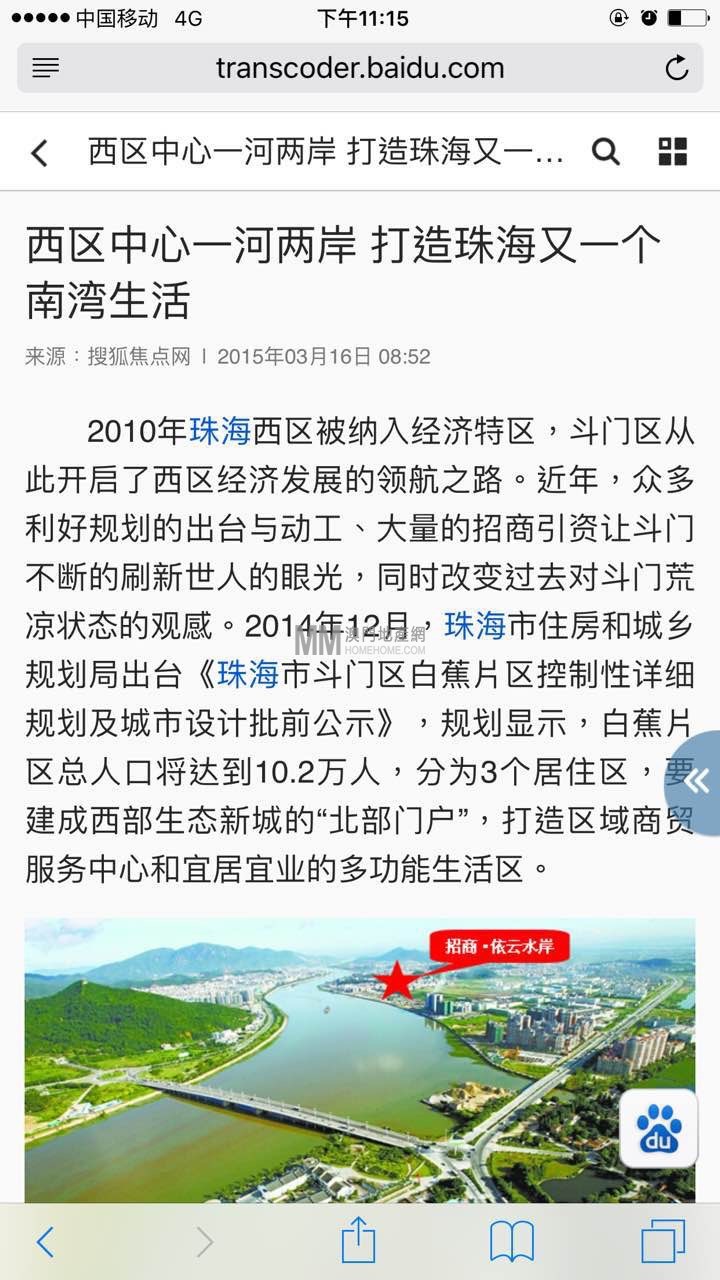Viewport: 720px width, 1280px height.
Task: Follow the 珠海 link before 市住房和城乡
Action: (x=475, y=626)
